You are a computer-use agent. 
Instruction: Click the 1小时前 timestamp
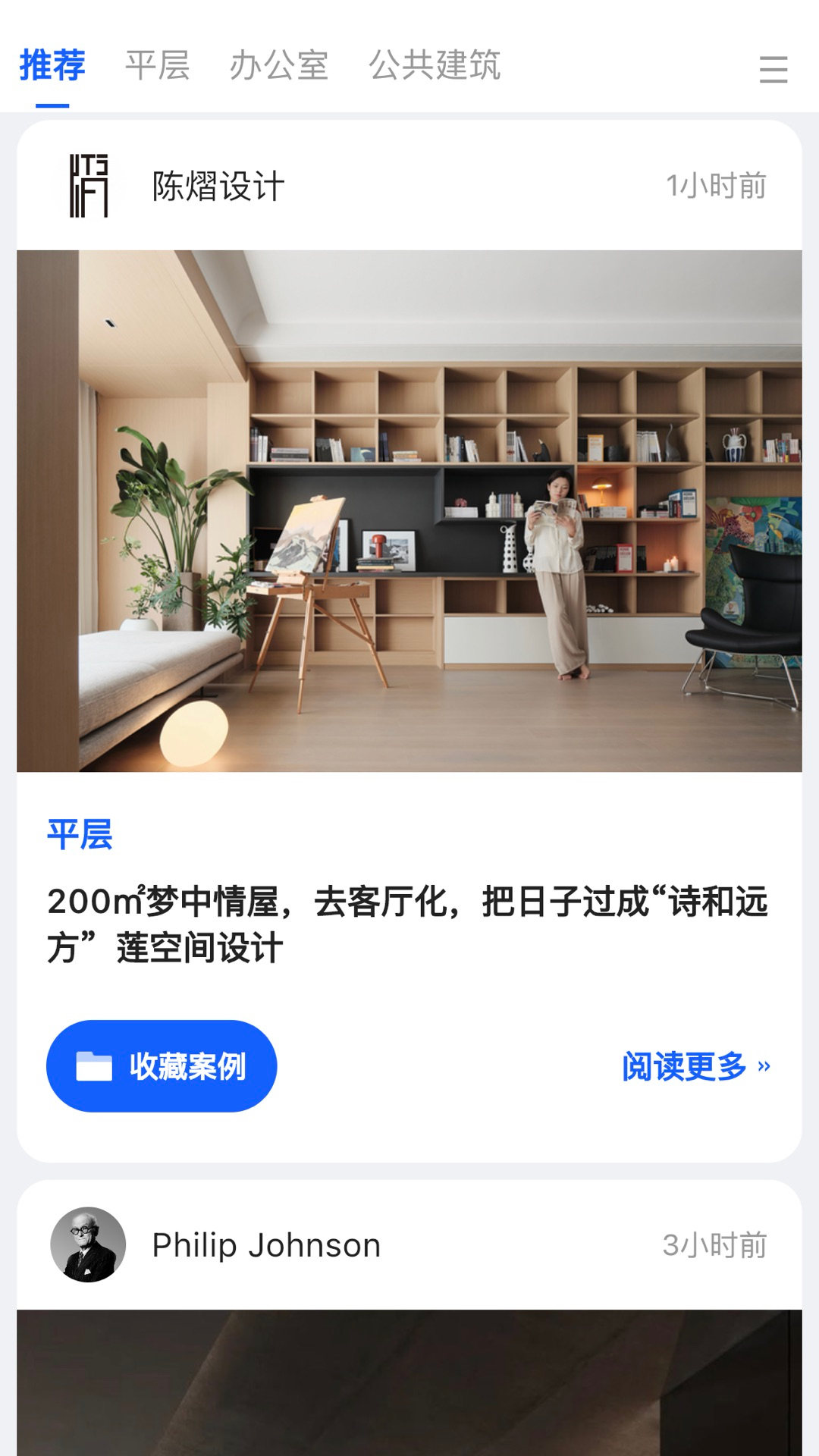click(x=717, y=184)
